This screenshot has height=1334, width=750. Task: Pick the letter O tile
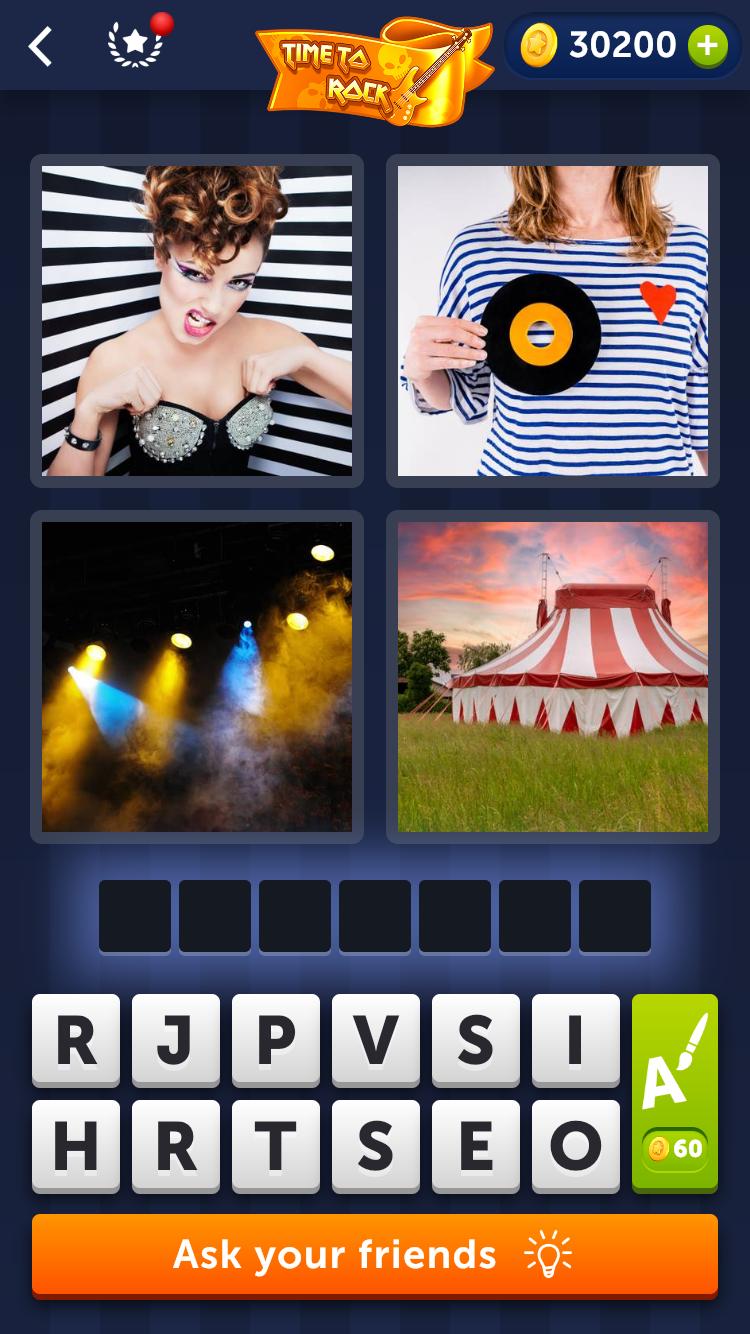[x=576, y=1147]
